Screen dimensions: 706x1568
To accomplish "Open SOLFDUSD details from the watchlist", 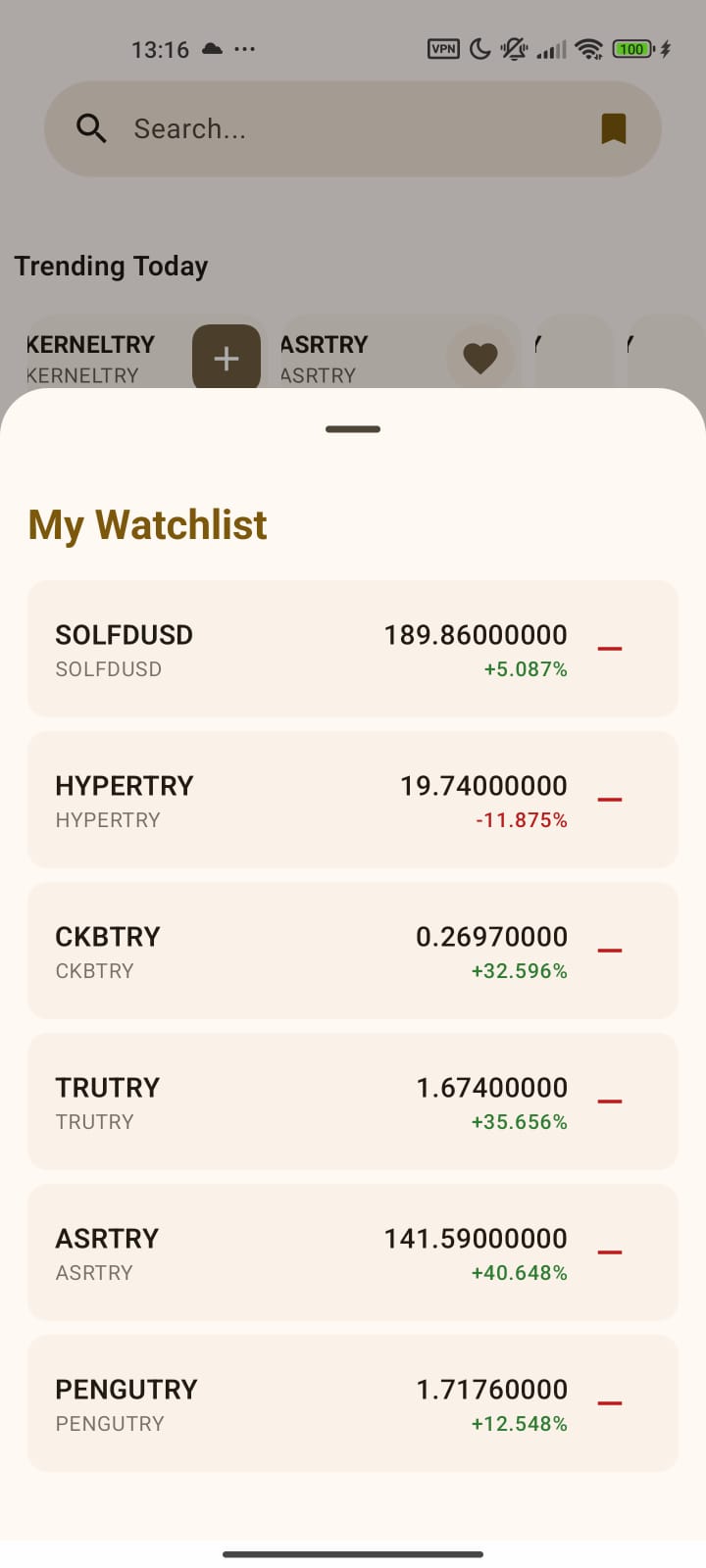I will coord(294,648).
